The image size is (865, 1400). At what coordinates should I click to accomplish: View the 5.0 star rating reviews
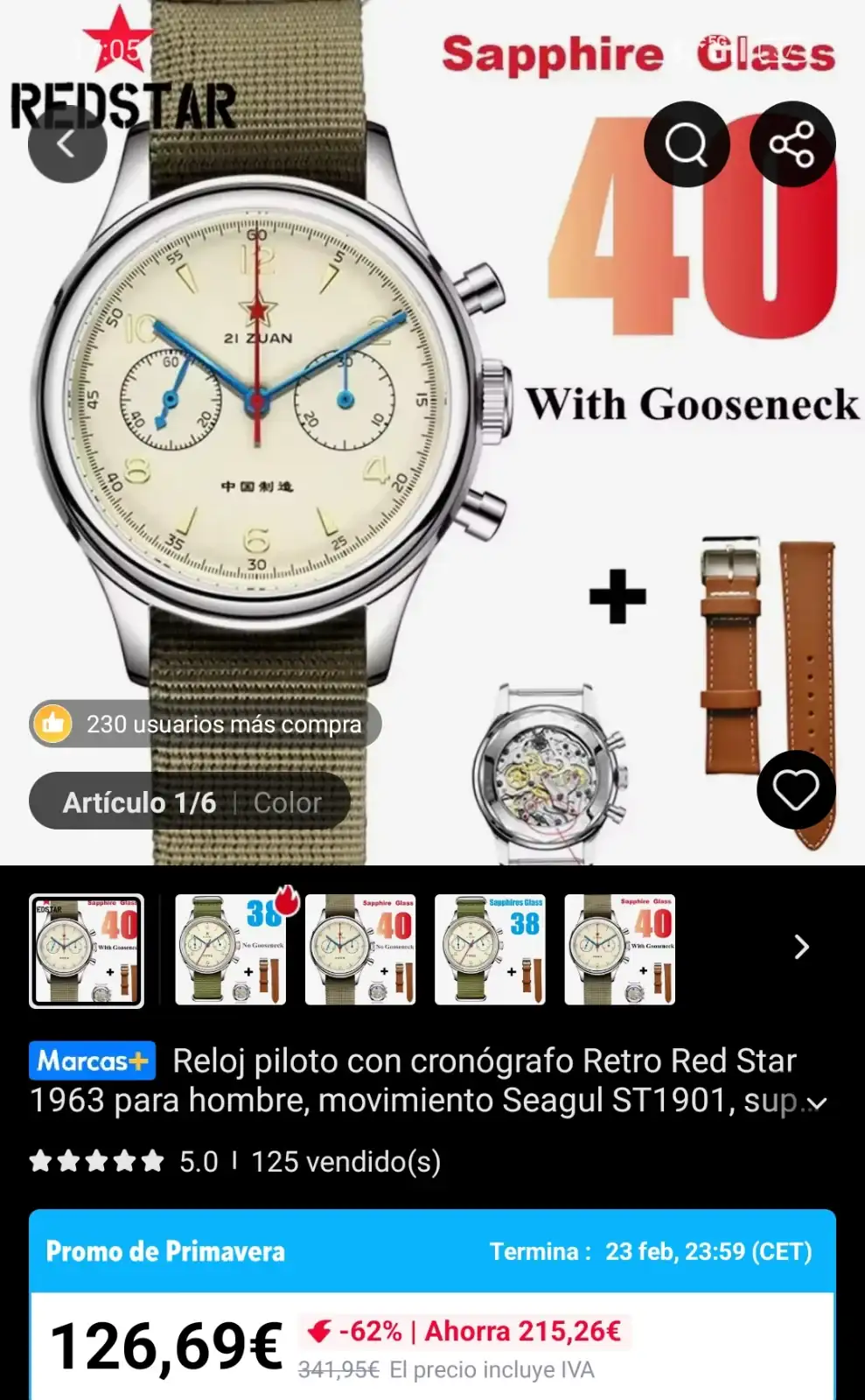pyautogui.click(x=124, y=1162)
